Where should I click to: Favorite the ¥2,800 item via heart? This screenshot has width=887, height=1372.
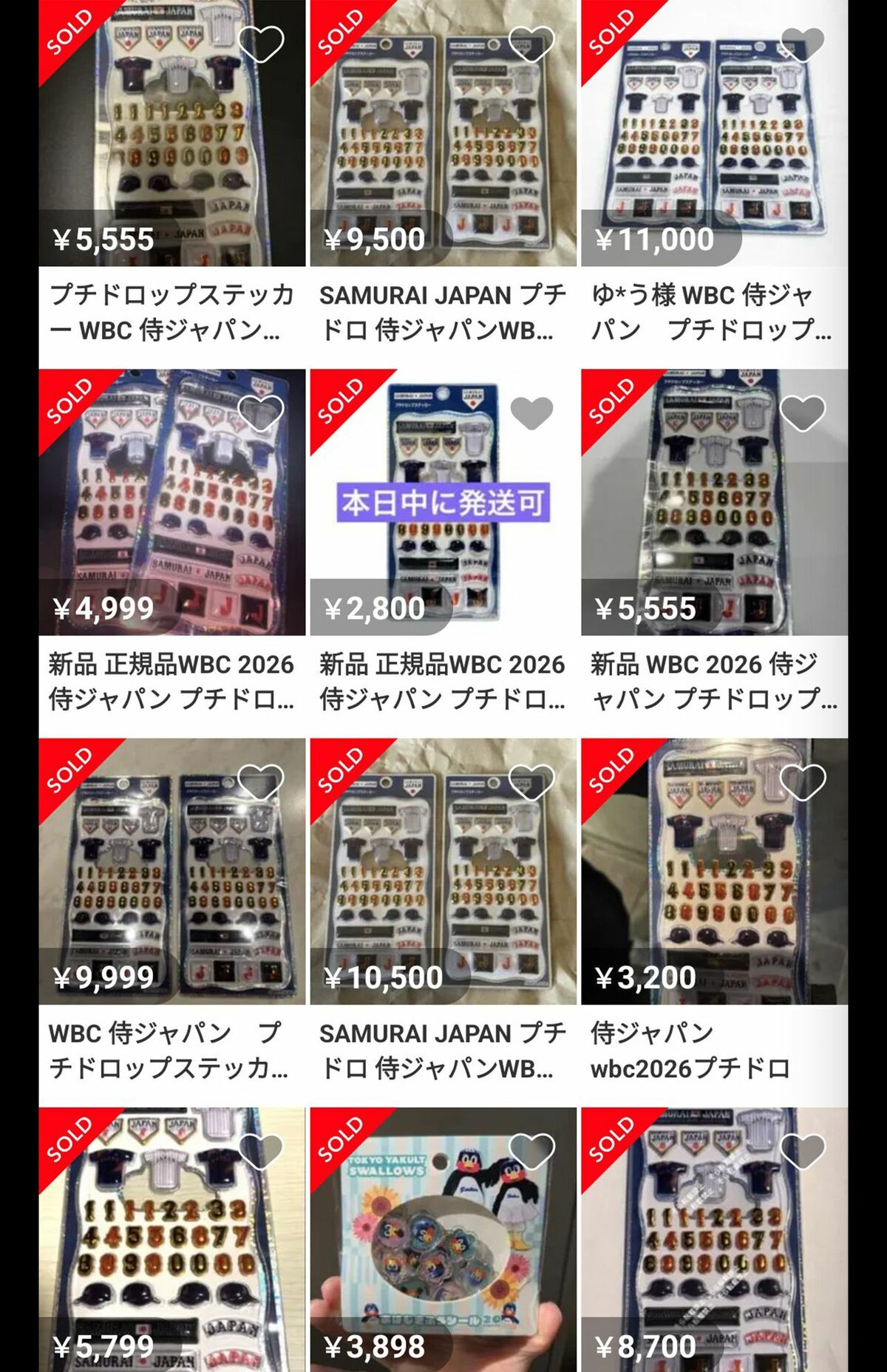pos(531,412)
